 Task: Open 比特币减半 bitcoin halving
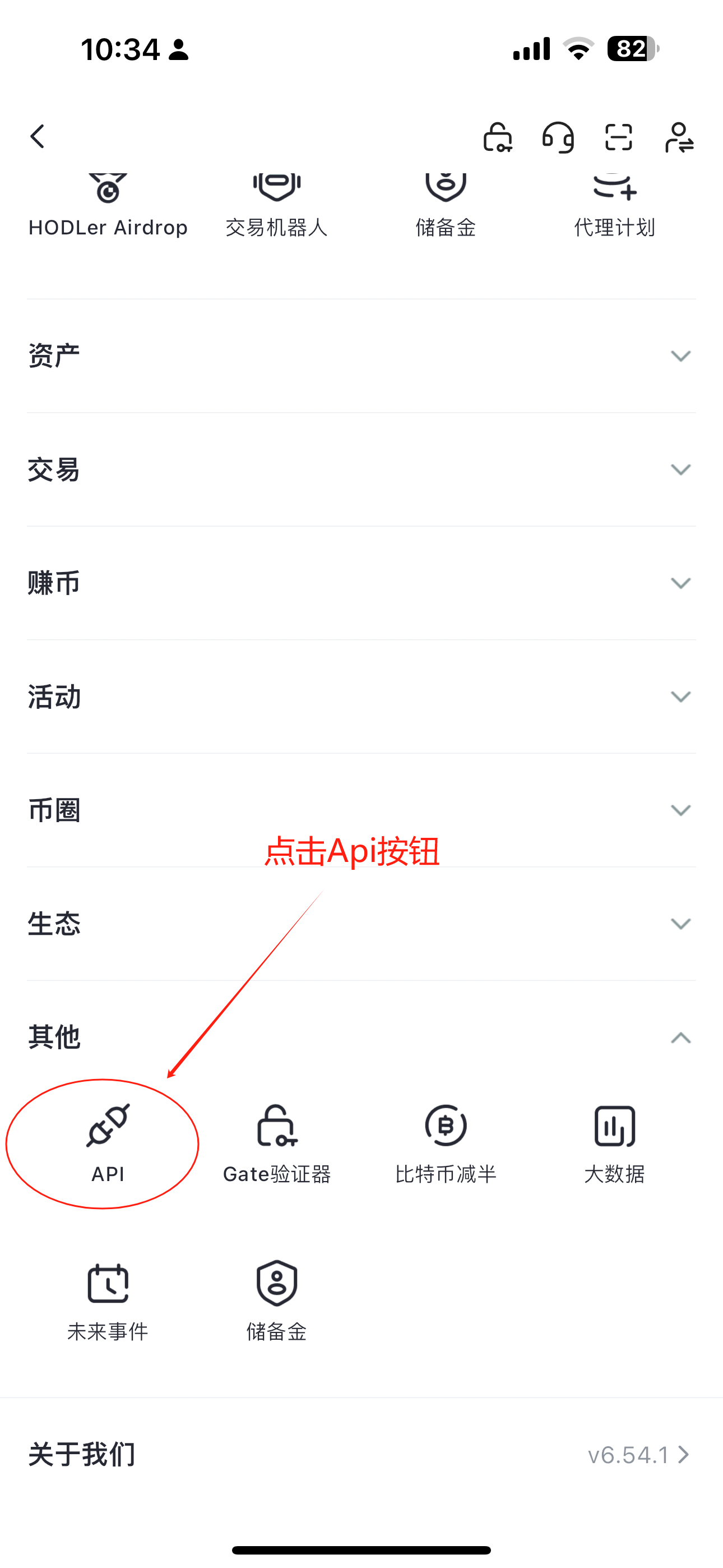pyautogui.click(x=446, y=1143)
